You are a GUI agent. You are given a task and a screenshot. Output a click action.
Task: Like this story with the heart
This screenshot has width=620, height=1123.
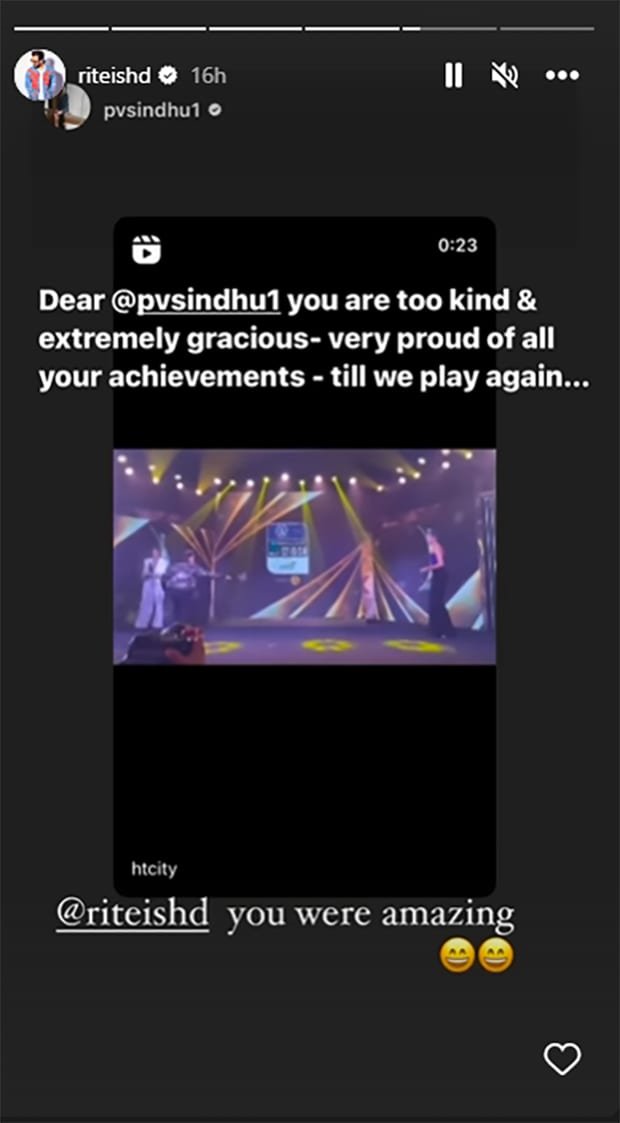tap(563, 1058)
